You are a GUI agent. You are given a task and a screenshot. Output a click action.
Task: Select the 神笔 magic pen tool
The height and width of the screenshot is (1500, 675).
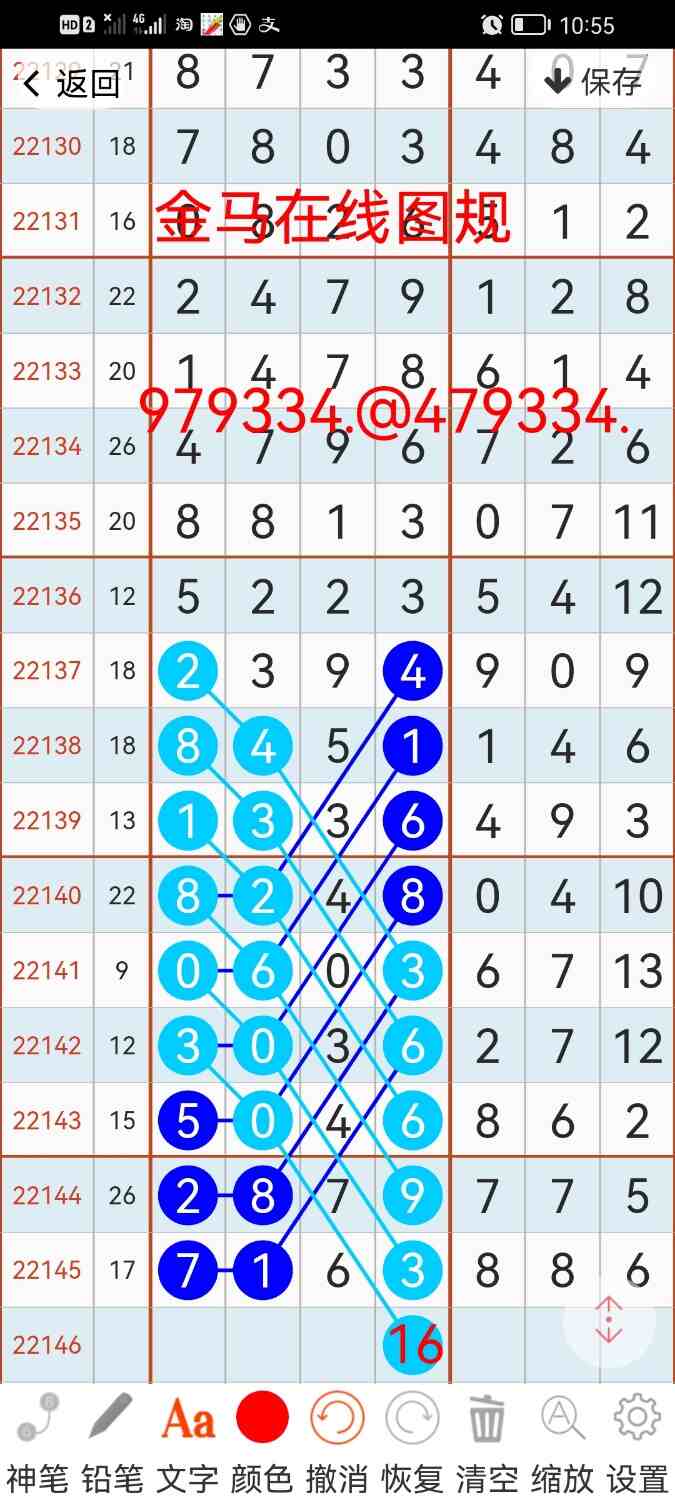pyautogui.click(x=37, y=1438)
